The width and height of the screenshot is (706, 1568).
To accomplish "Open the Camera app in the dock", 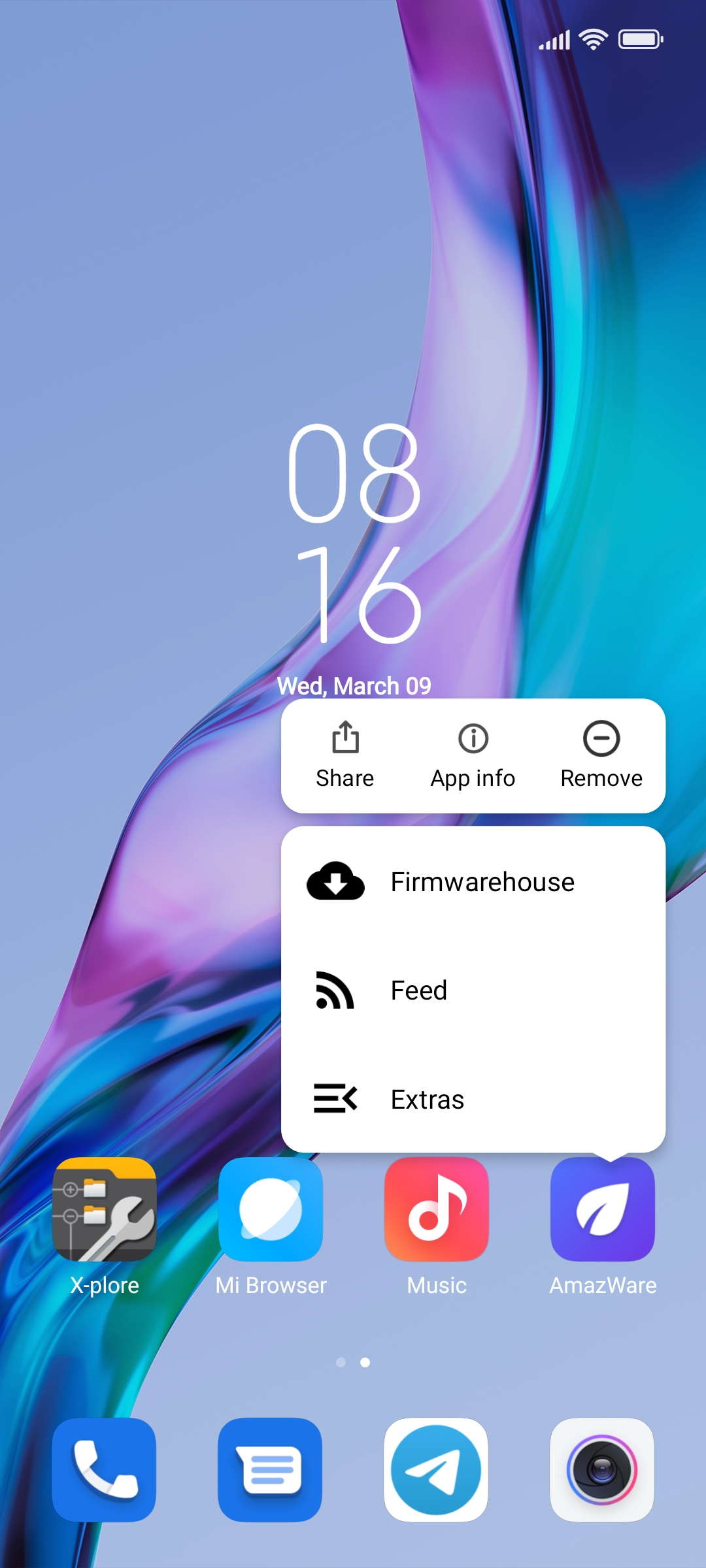I will 603,1470.
